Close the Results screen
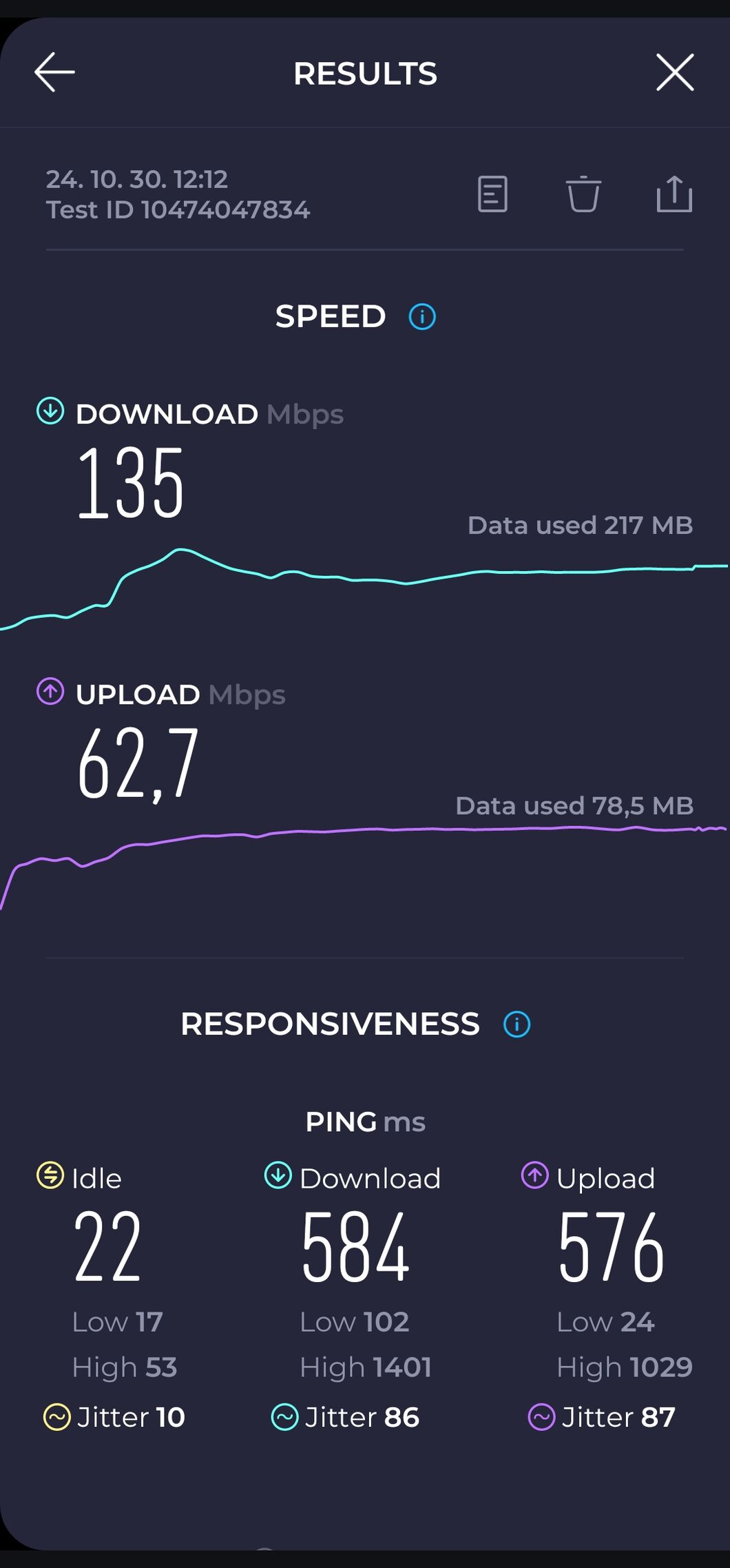The width and height of the screenshot is (730, 1568). 674,72
